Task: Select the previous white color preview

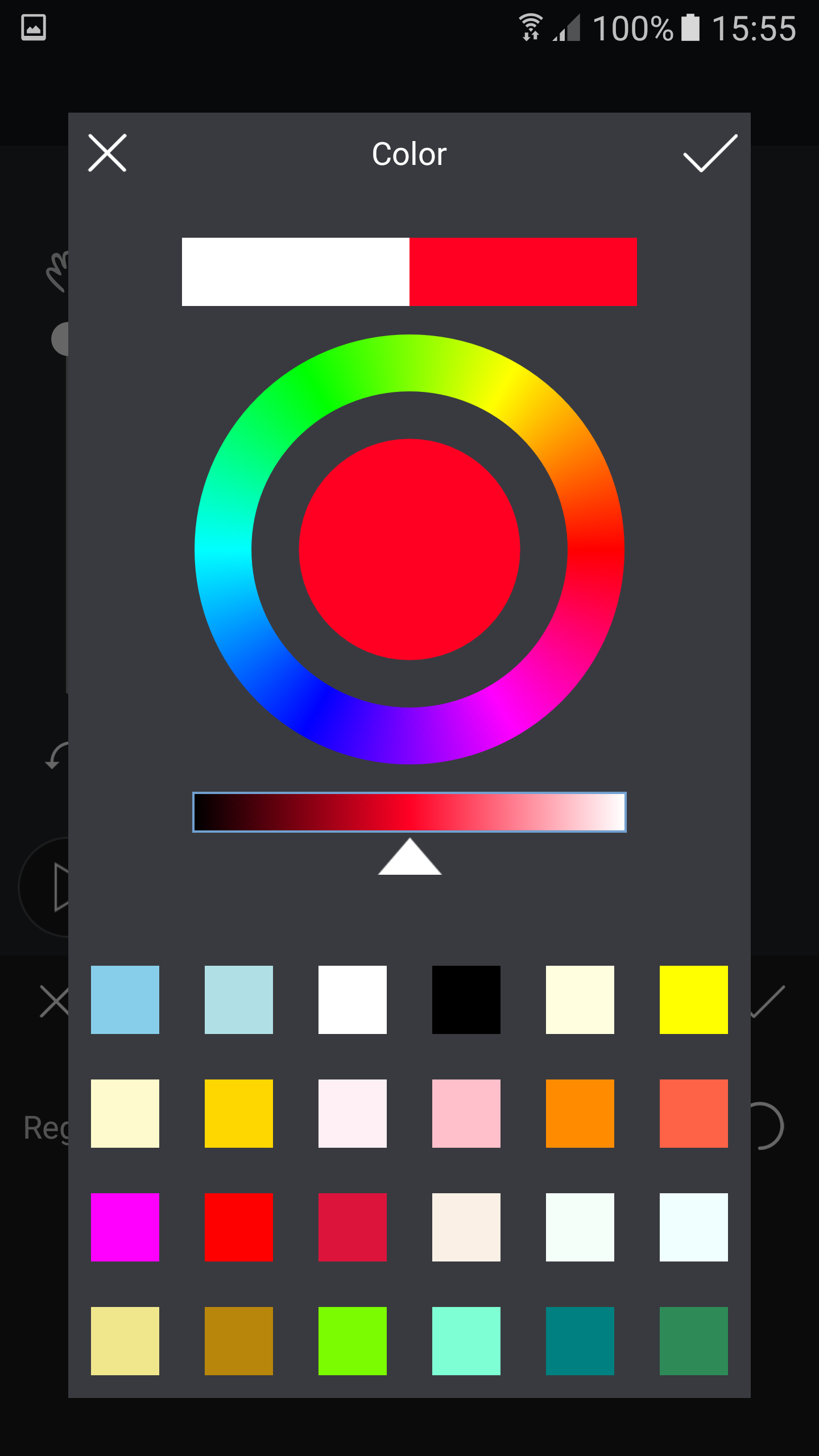Action: pyautogui.click(x=296, y=272)
